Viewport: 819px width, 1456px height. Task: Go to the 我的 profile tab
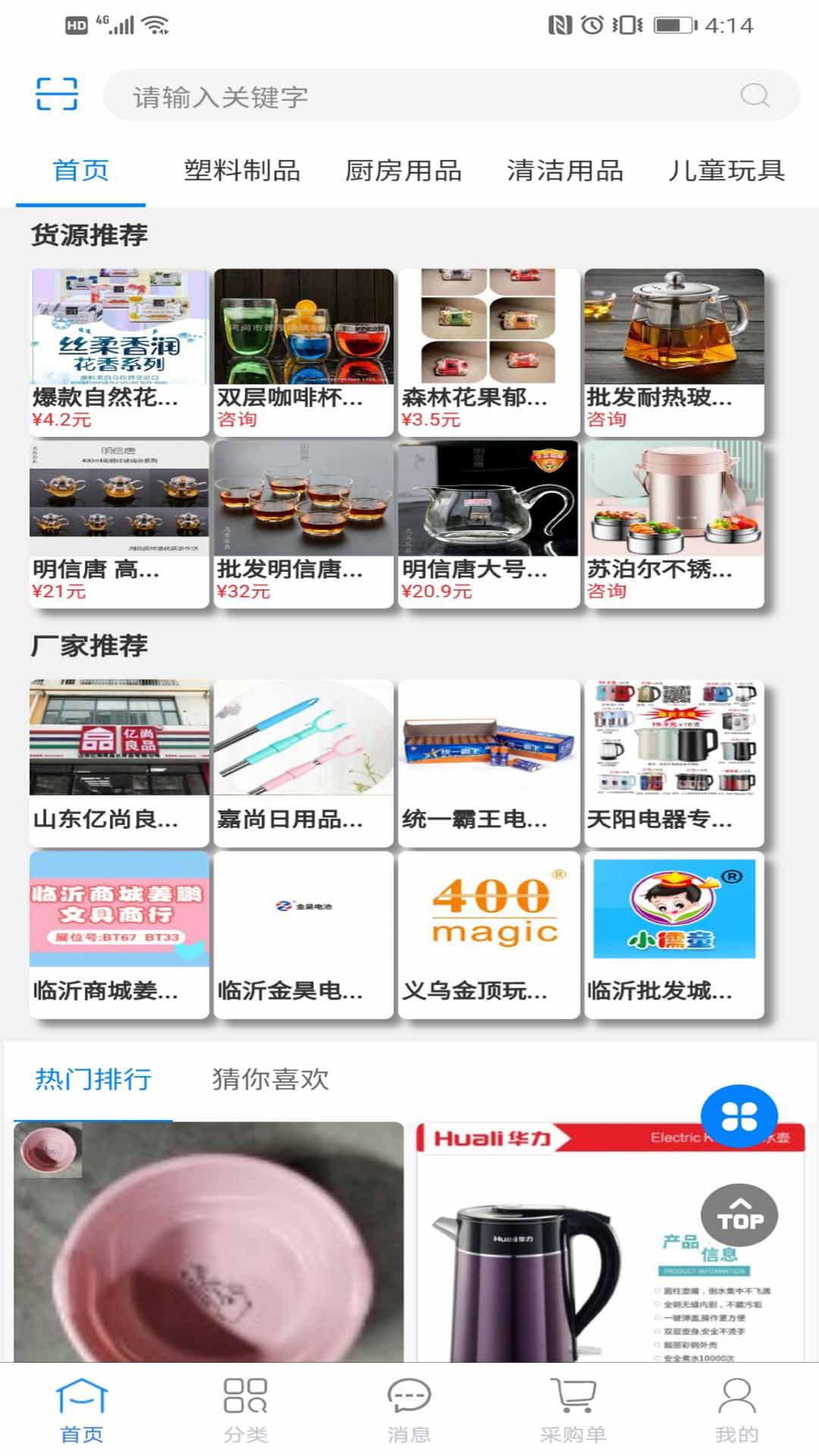click(x=736, y=1410)
